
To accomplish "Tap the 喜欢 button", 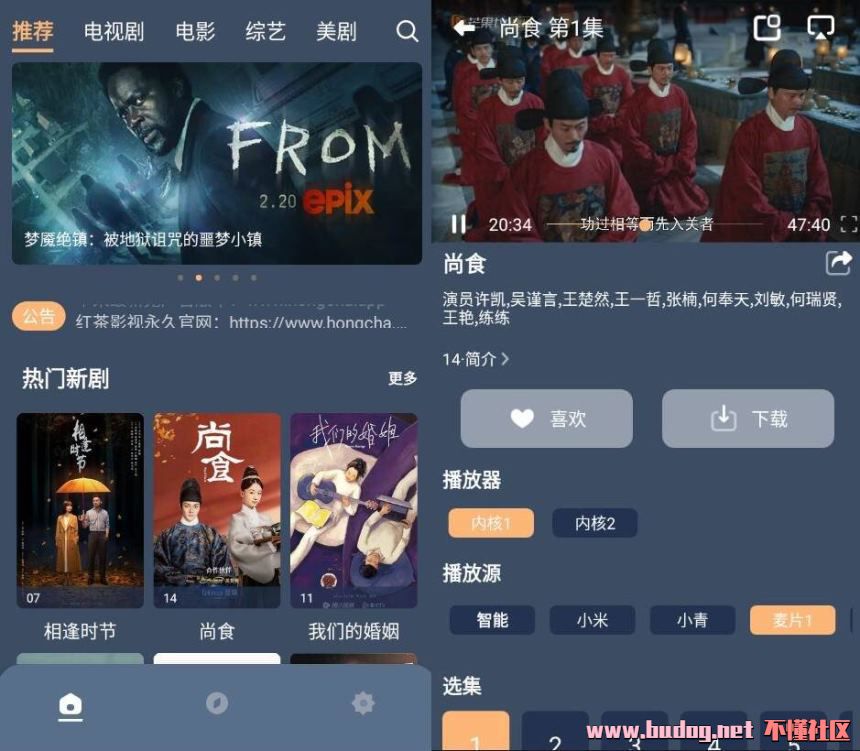I will point(546,419).
